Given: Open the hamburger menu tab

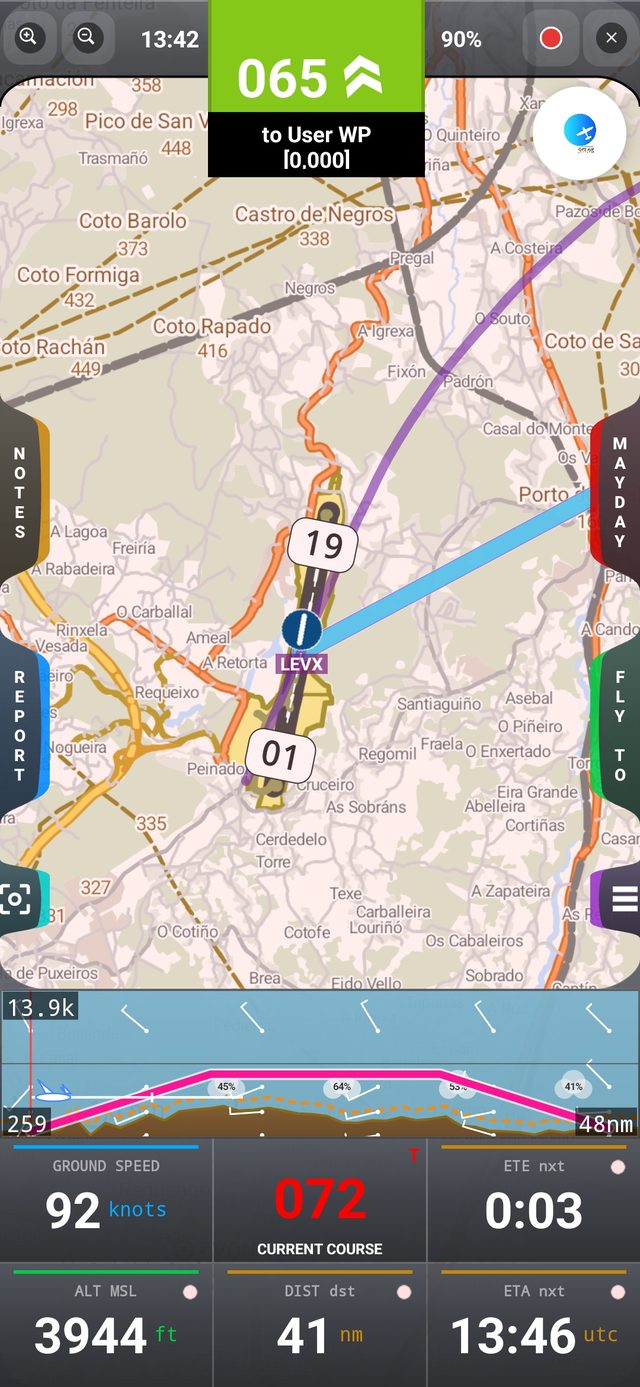Looking at the screenshot, I should pos(620,899).
